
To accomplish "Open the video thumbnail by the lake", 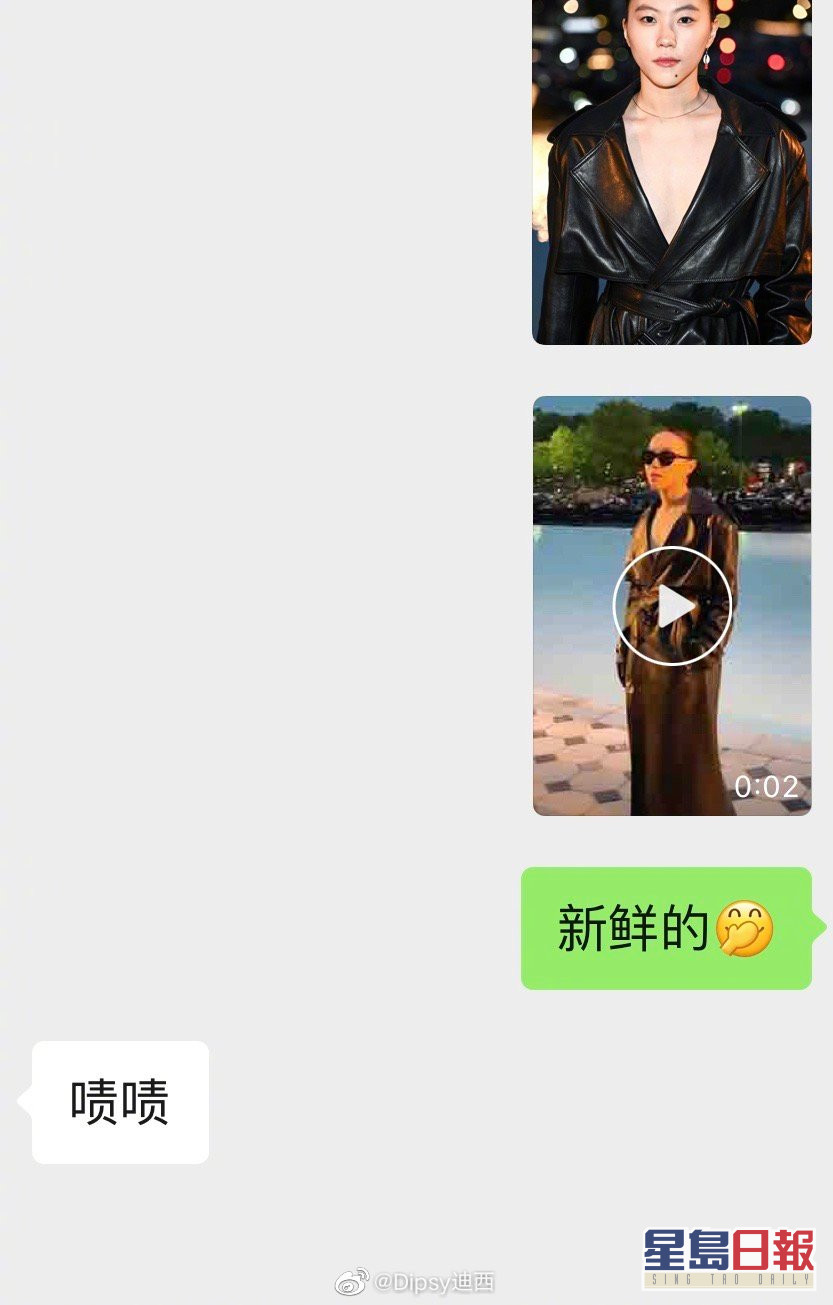I will (x=672, y=605).
